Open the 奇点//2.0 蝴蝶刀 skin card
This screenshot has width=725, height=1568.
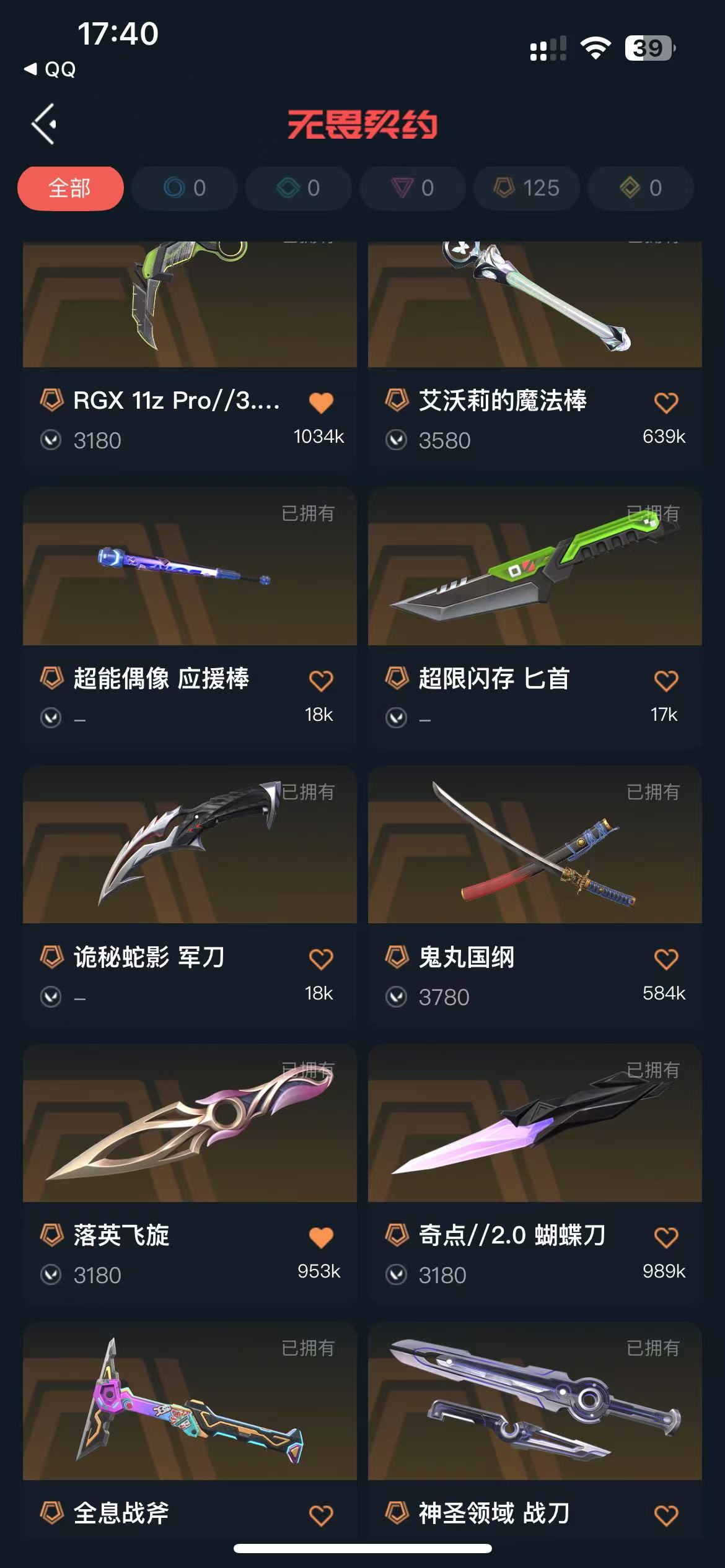535,1123
